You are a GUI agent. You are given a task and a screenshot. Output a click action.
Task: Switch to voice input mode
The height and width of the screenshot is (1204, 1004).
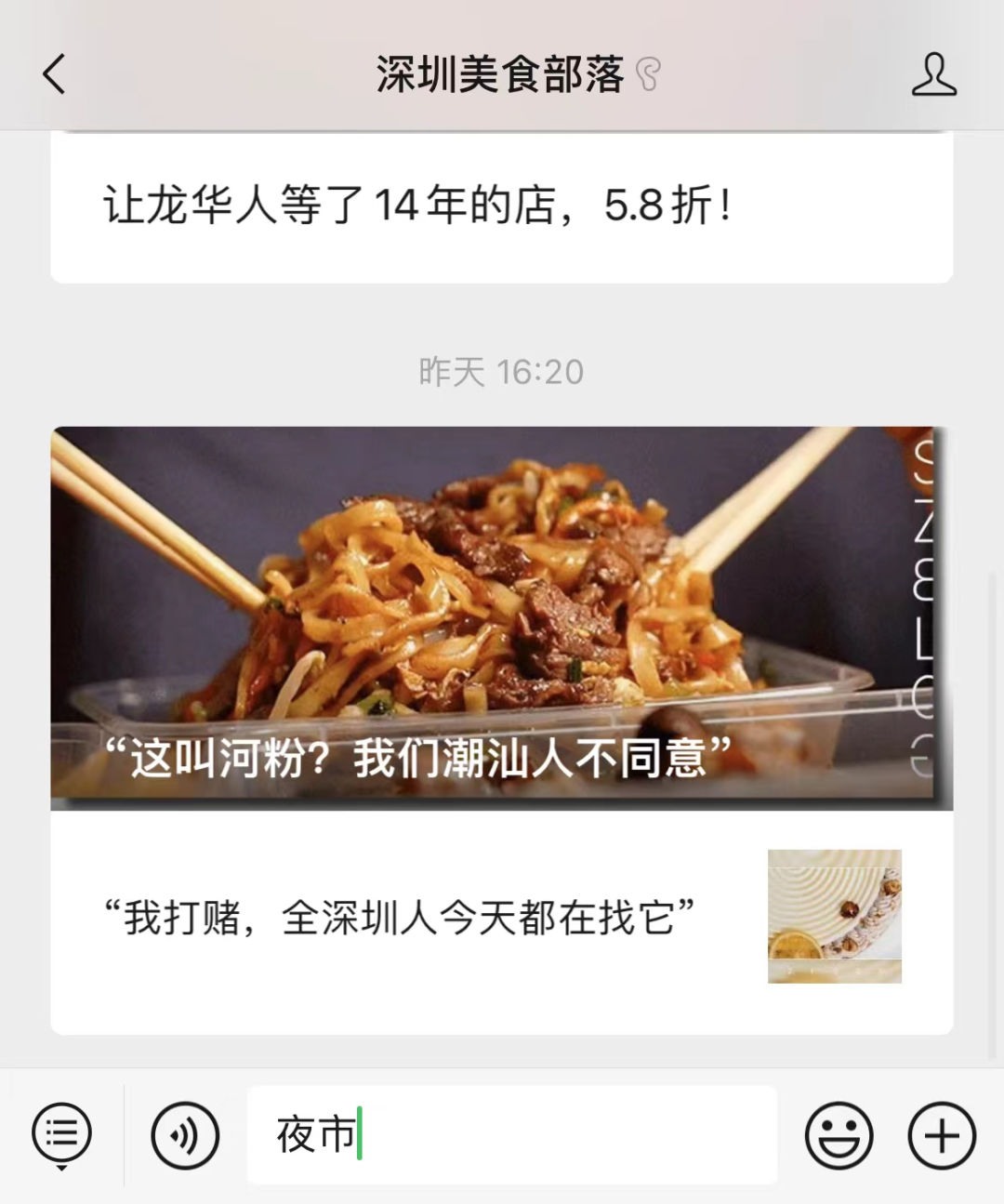pos(185,1135)
